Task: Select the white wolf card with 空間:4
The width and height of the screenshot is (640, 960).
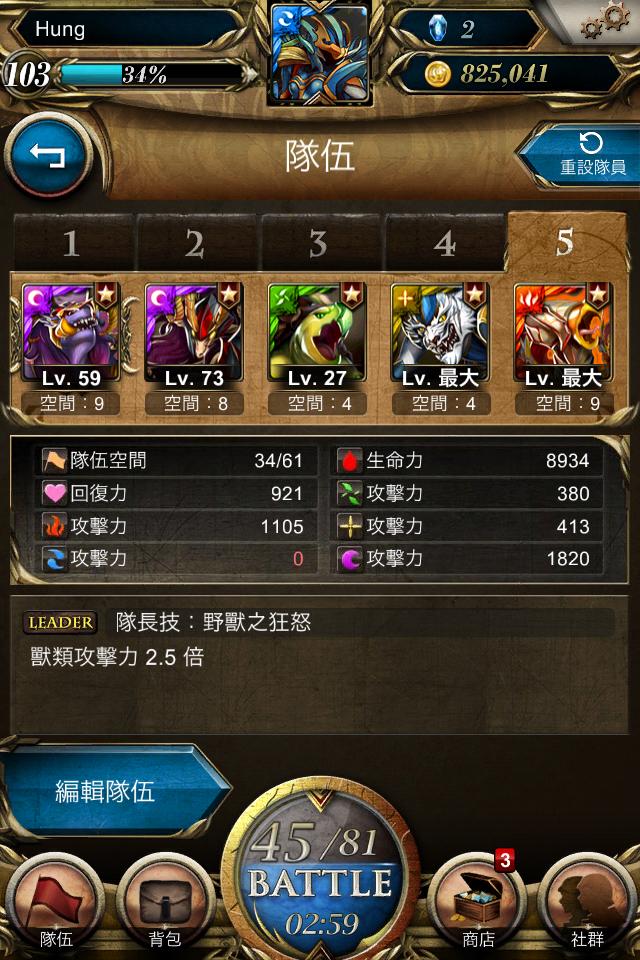Action: [441, 335]
